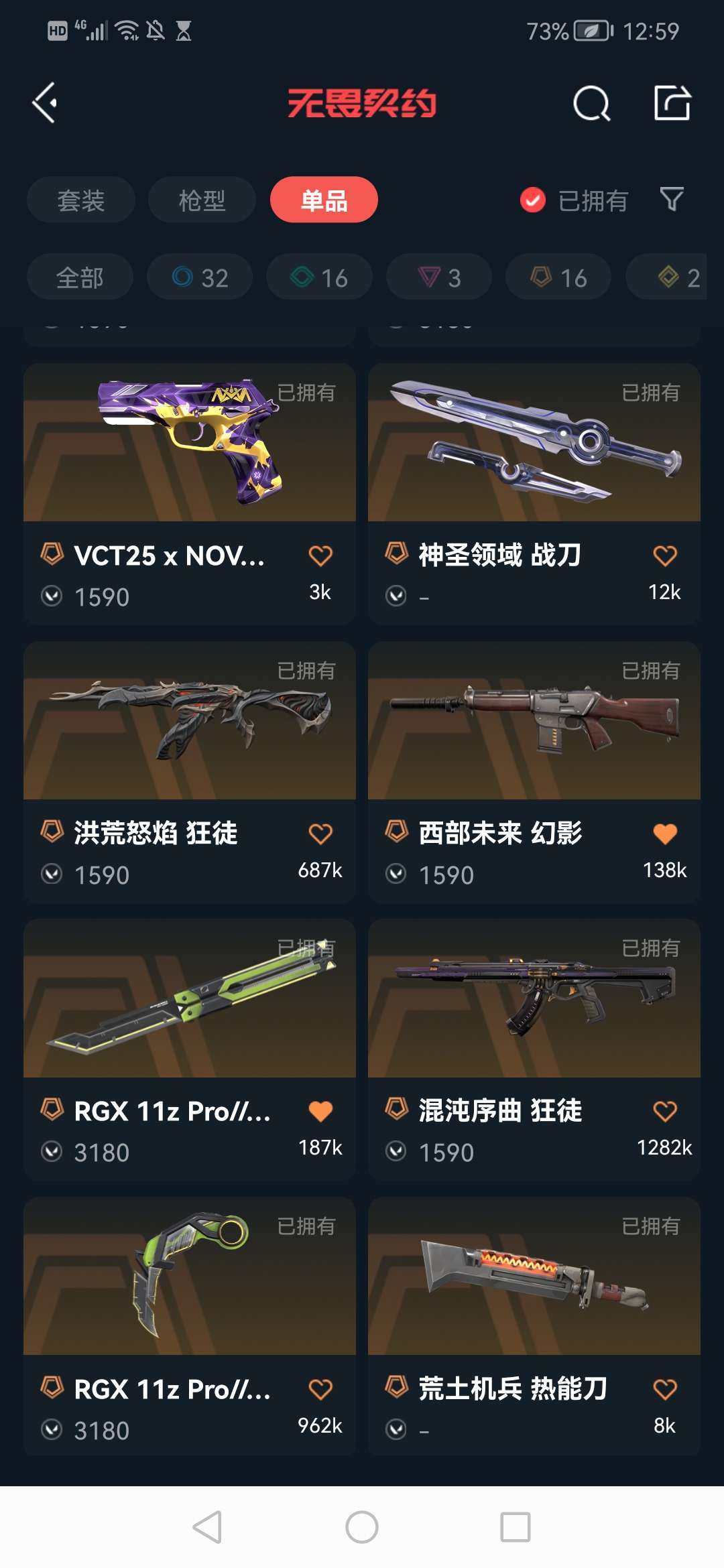Filter by the blue tier chip showing 32

point(200,277)
